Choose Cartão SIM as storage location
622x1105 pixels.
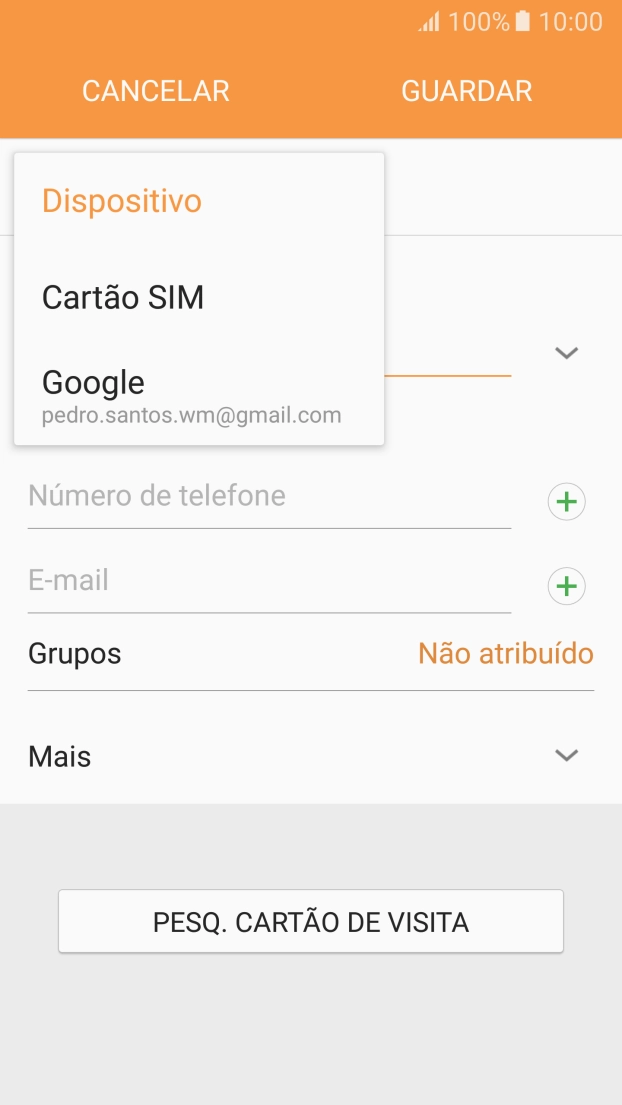pos(123,297)
